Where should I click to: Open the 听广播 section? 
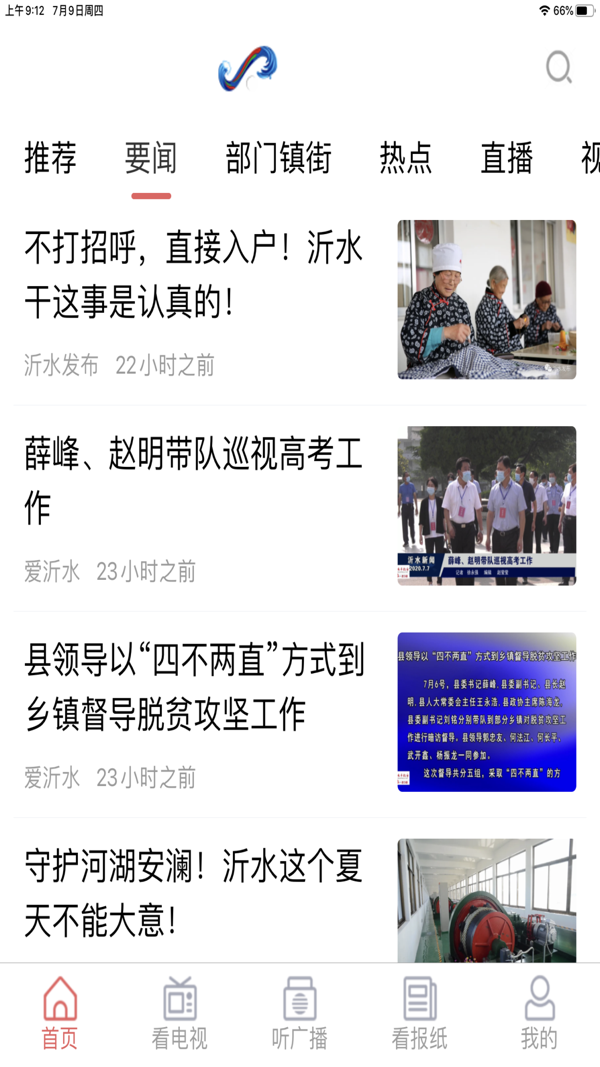299,1014
